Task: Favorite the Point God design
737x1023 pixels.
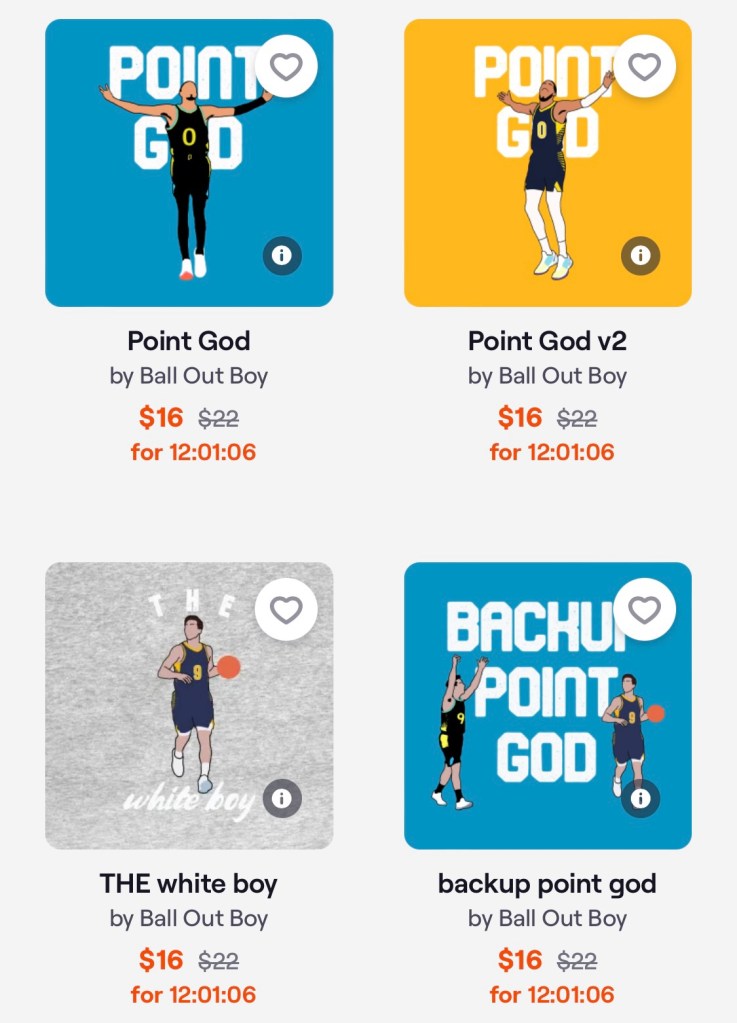Action: pos(286,67)
